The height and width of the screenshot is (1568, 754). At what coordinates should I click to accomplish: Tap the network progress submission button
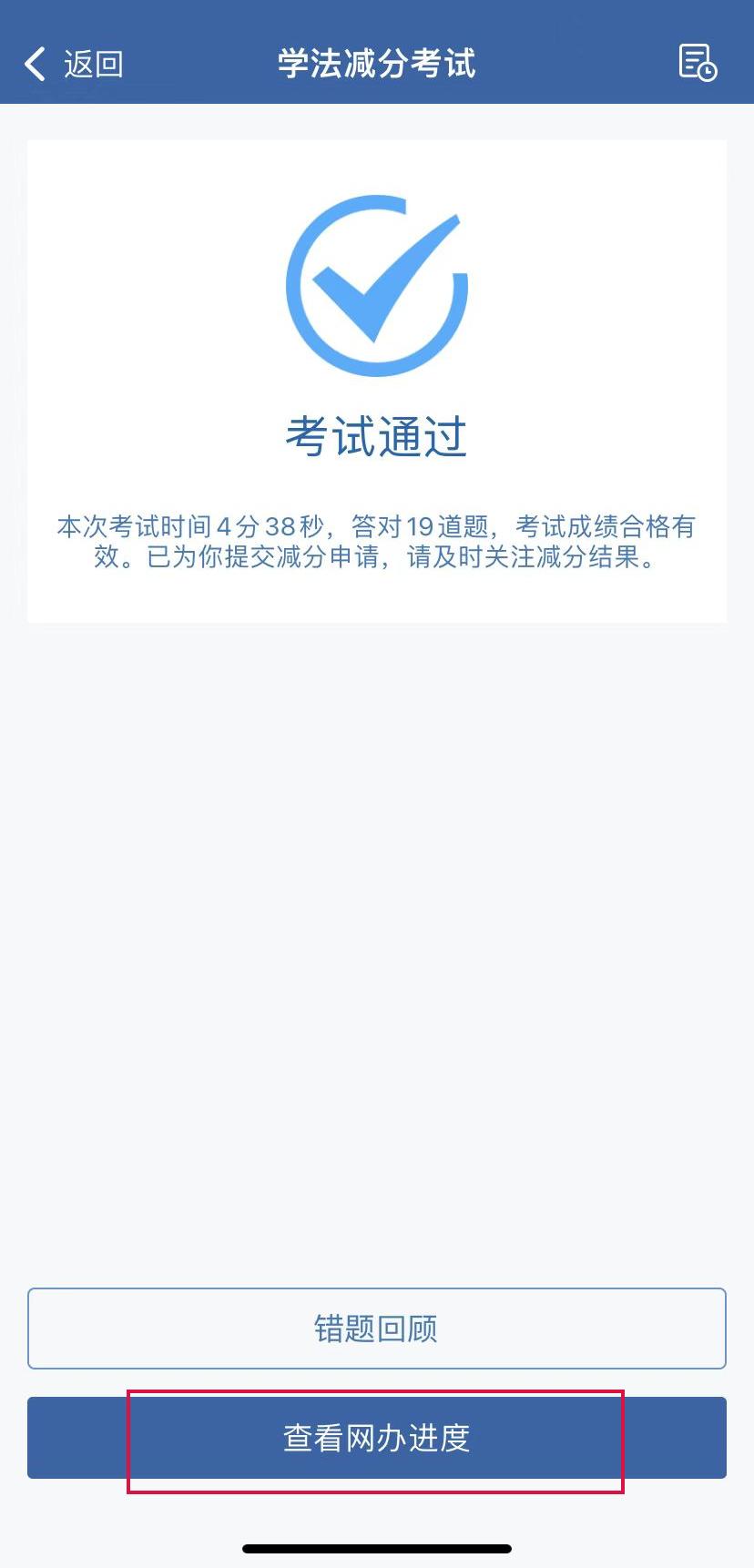coord(377,1437)
